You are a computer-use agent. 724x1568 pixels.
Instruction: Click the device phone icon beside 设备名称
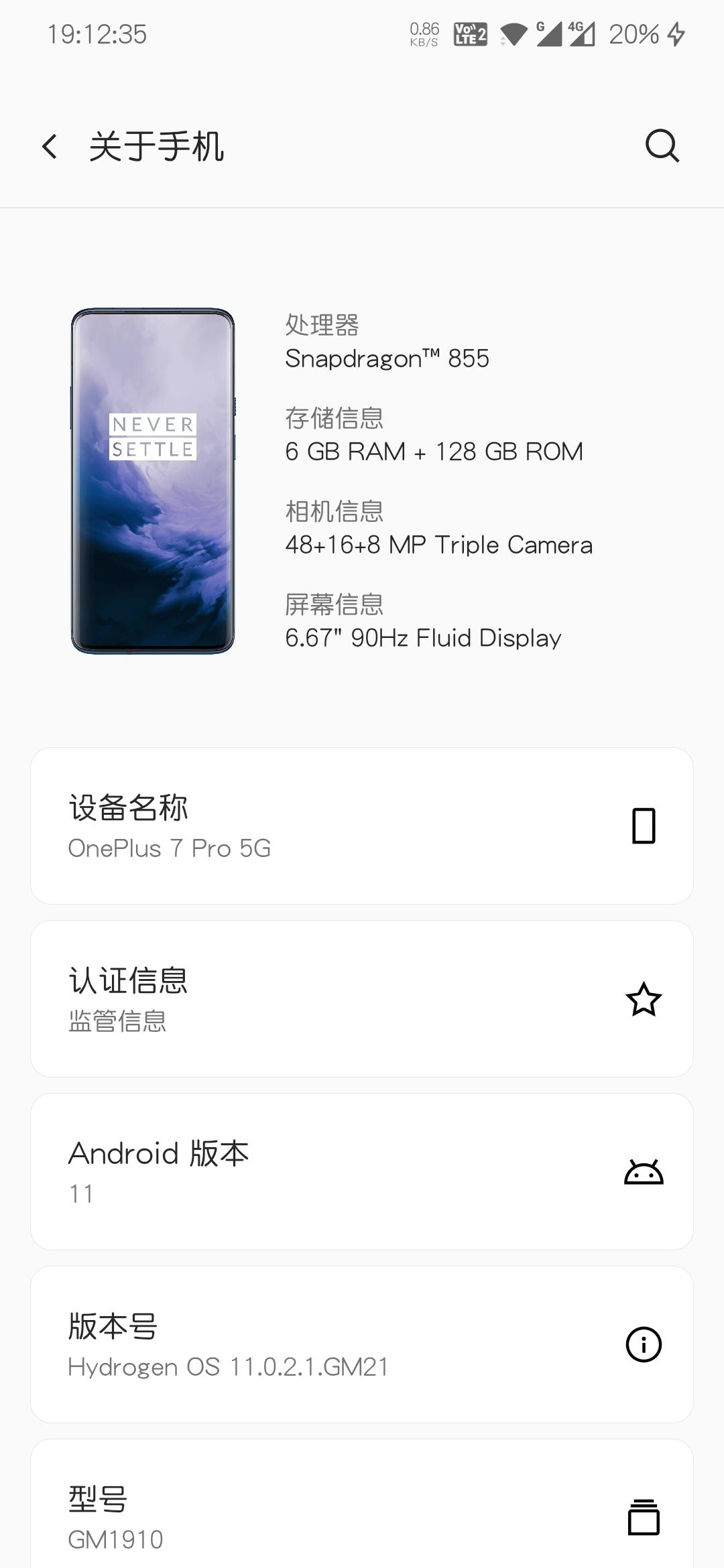[x=644, y=828]
